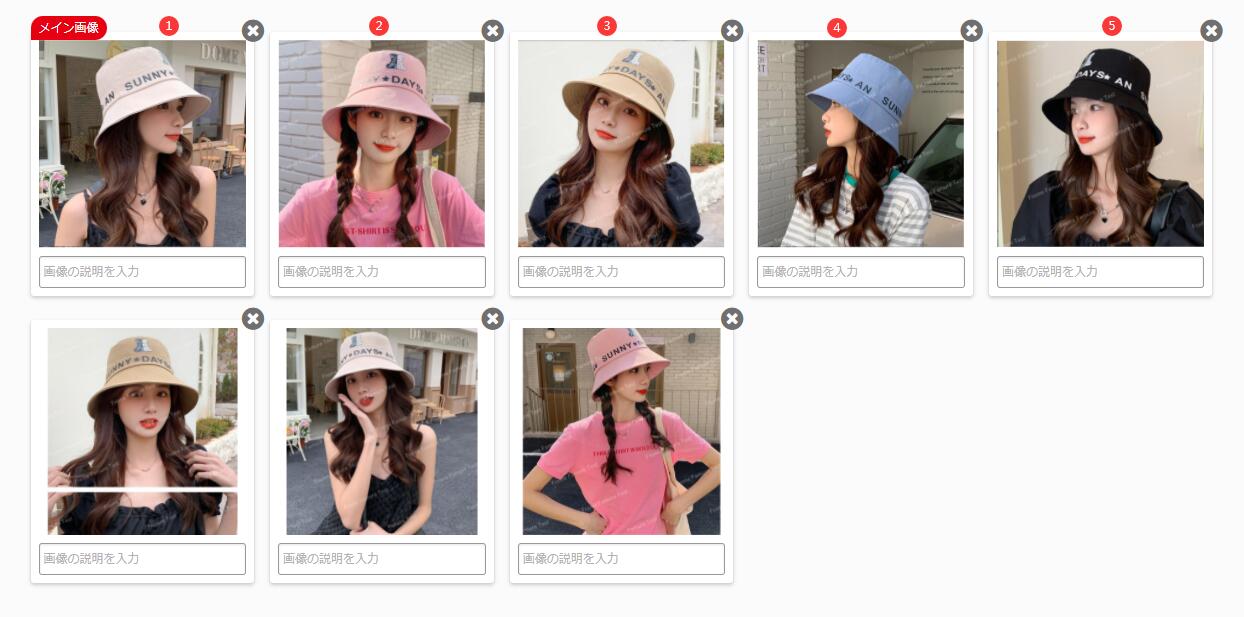Tap description field under image number 2
Image resolution: width=1244 pixels, height=617 pixels.
[381, 272]
